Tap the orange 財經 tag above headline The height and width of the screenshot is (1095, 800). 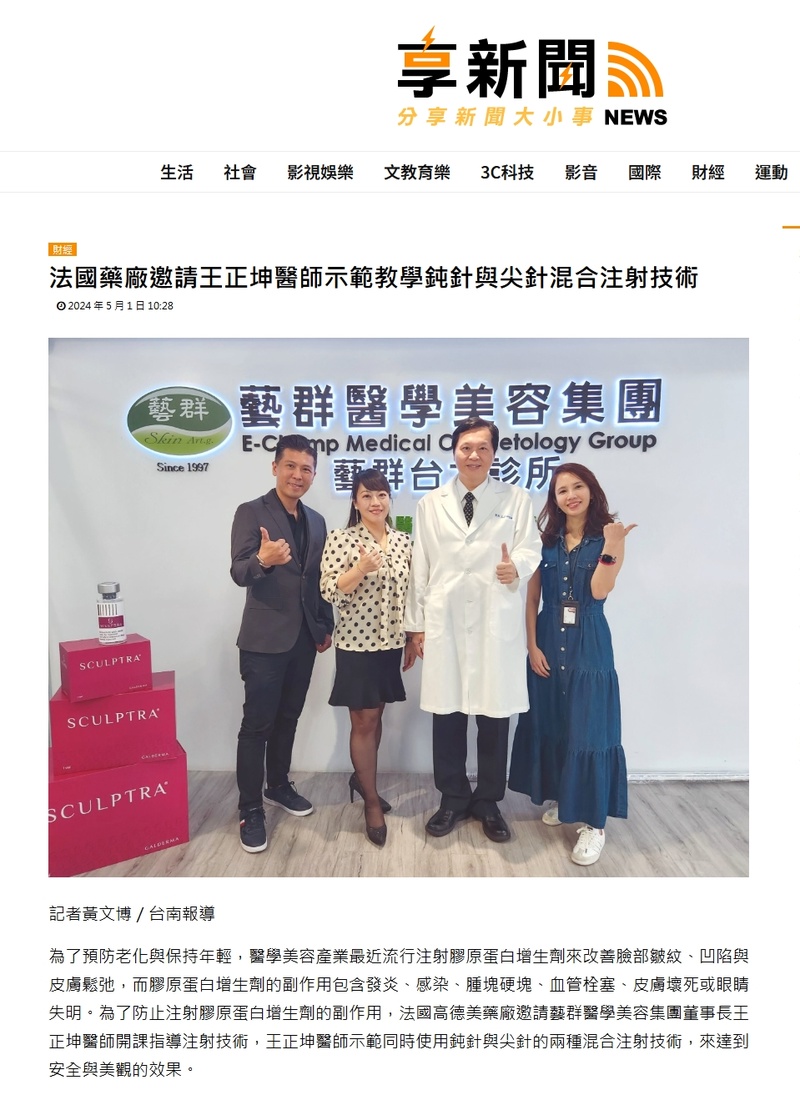62,249
